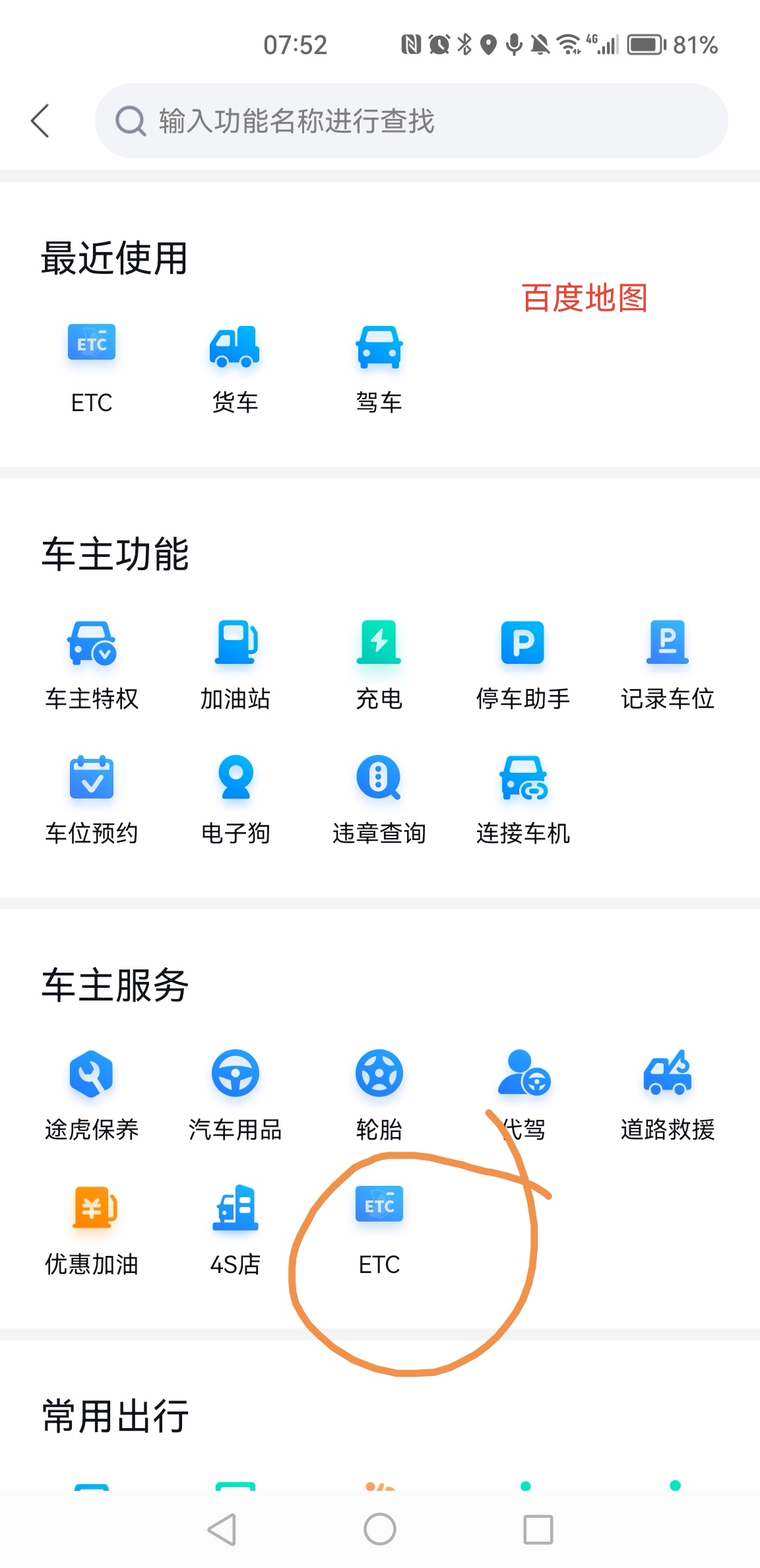Open 充电 charging
The width and height of the screenshot is (760, 1568).
coord(379,665)
